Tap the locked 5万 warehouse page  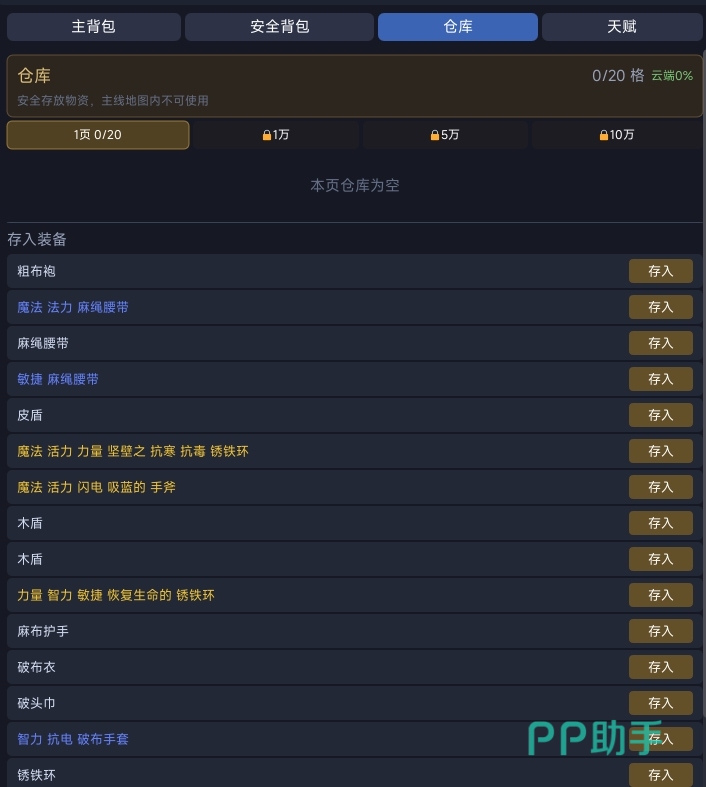445,135
